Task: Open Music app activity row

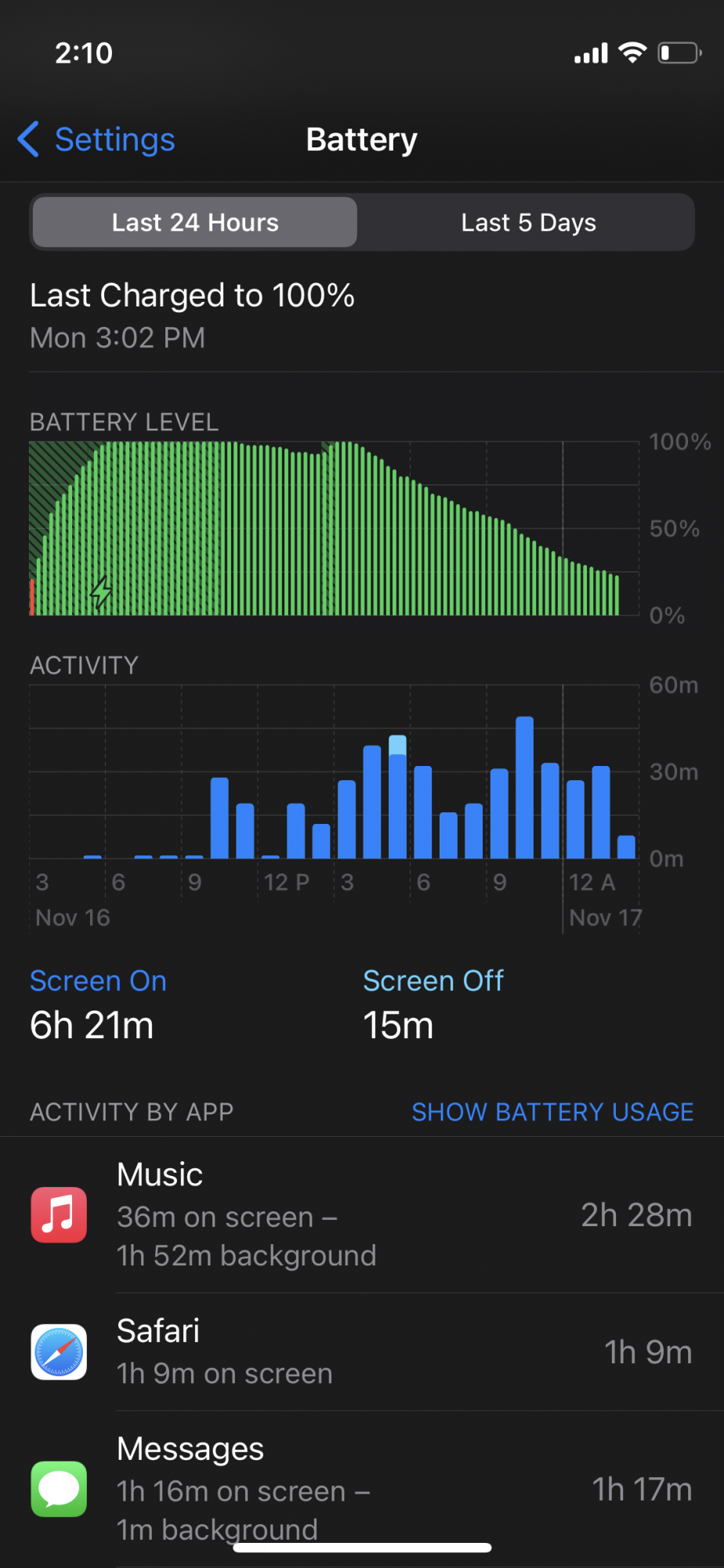Action: pos(362,1214)
